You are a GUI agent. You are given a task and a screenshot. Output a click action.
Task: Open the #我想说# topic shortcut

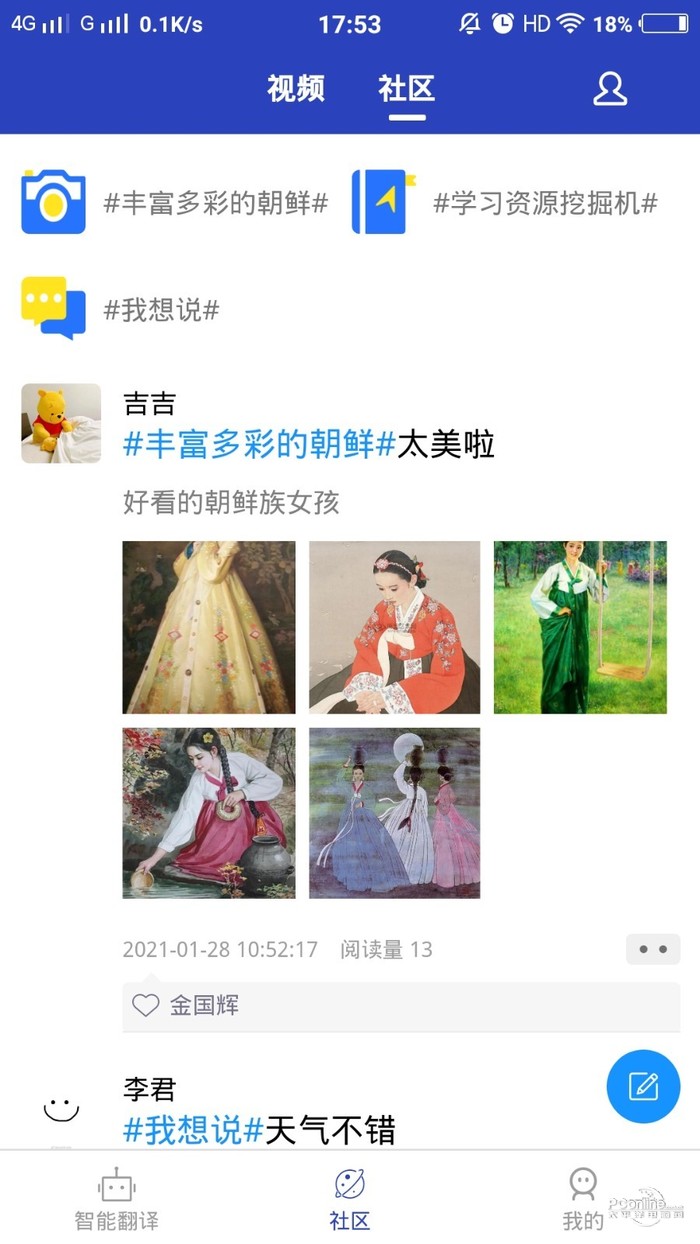tap(120, 309)
